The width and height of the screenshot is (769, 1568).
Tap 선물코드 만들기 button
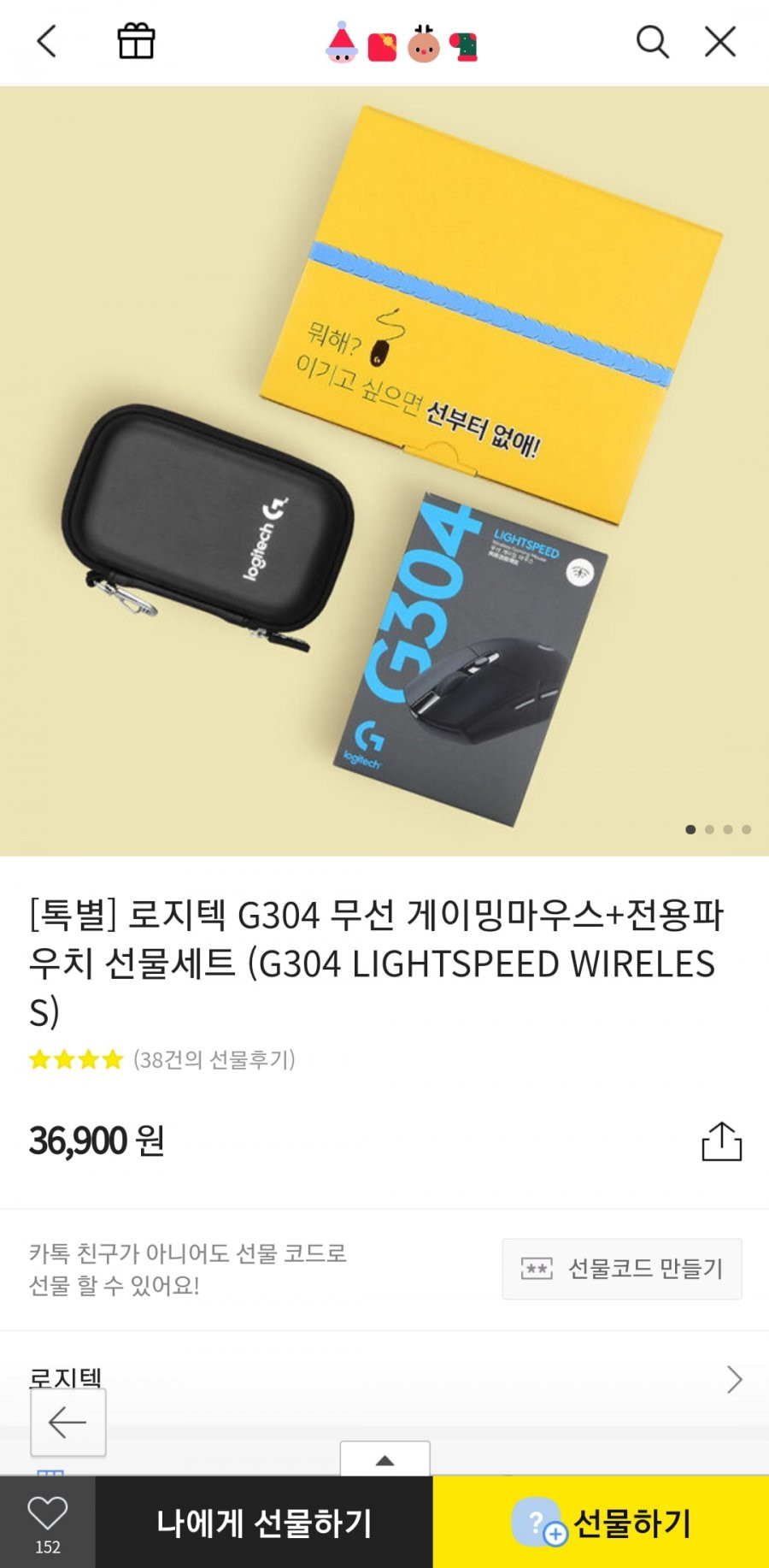coord(622,1269)
